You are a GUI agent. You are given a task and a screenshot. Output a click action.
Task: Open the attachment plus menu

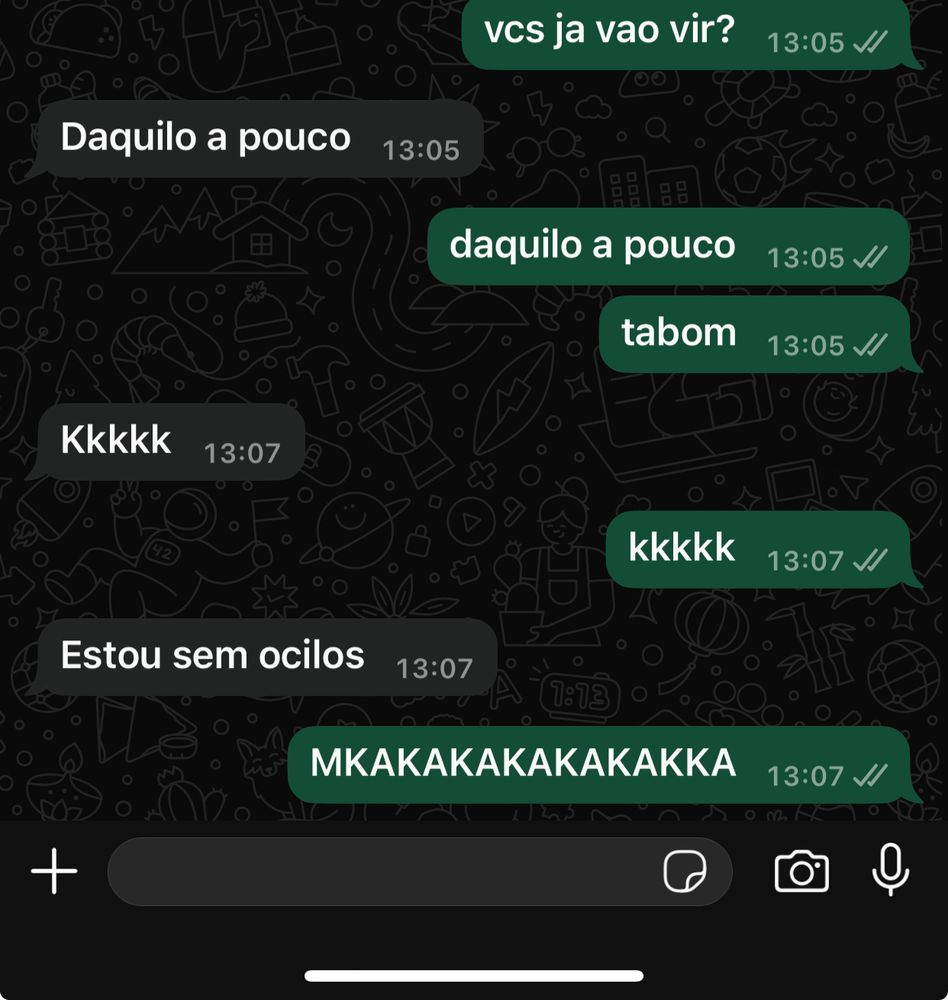tap(54, 871)
